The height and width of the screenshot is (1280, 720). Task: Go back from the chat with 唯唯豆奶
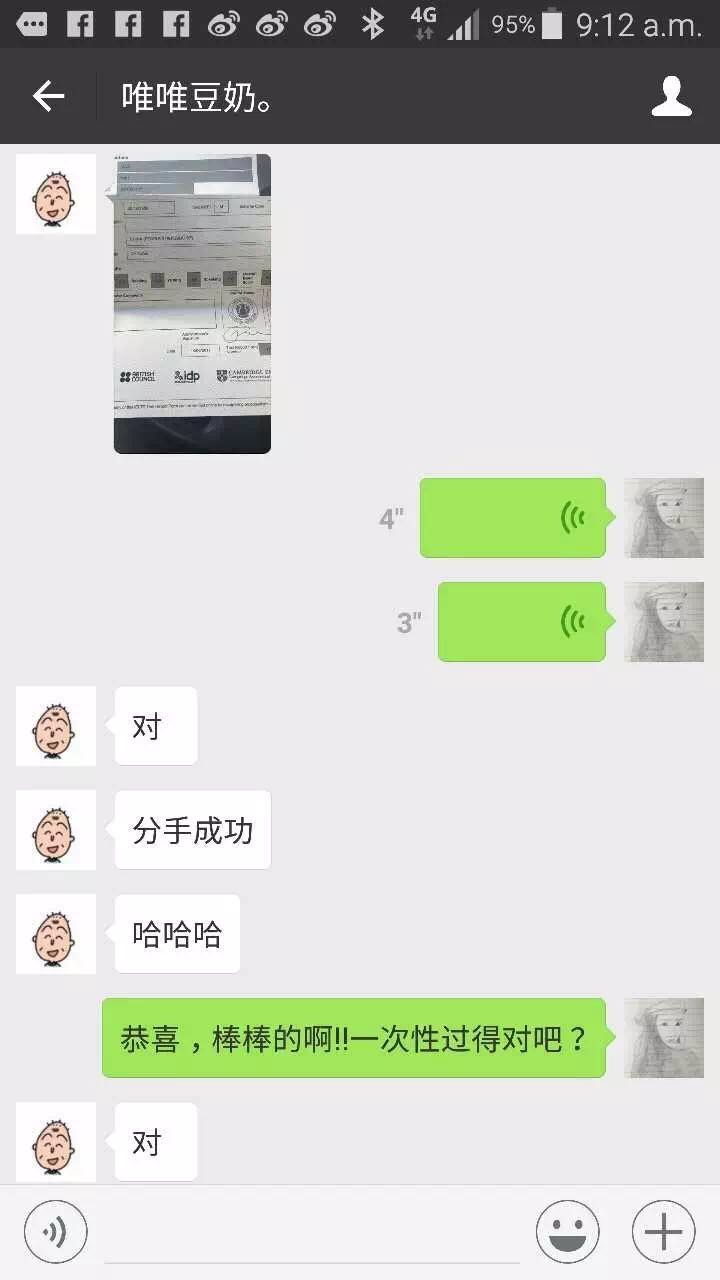[x=48, y=97]
